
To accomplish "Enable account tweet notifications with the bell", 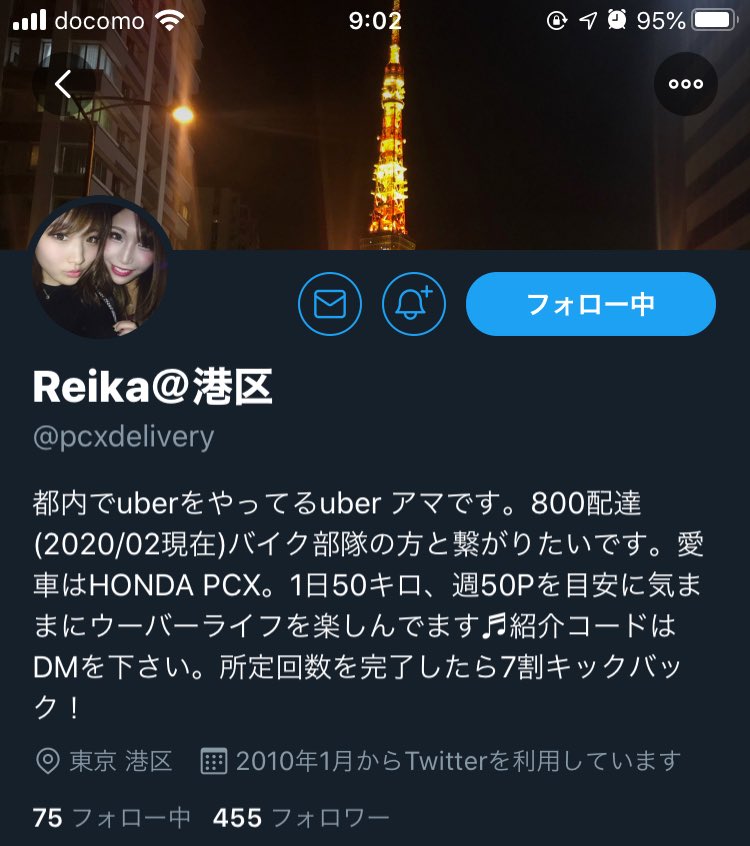I will [412, 304].
